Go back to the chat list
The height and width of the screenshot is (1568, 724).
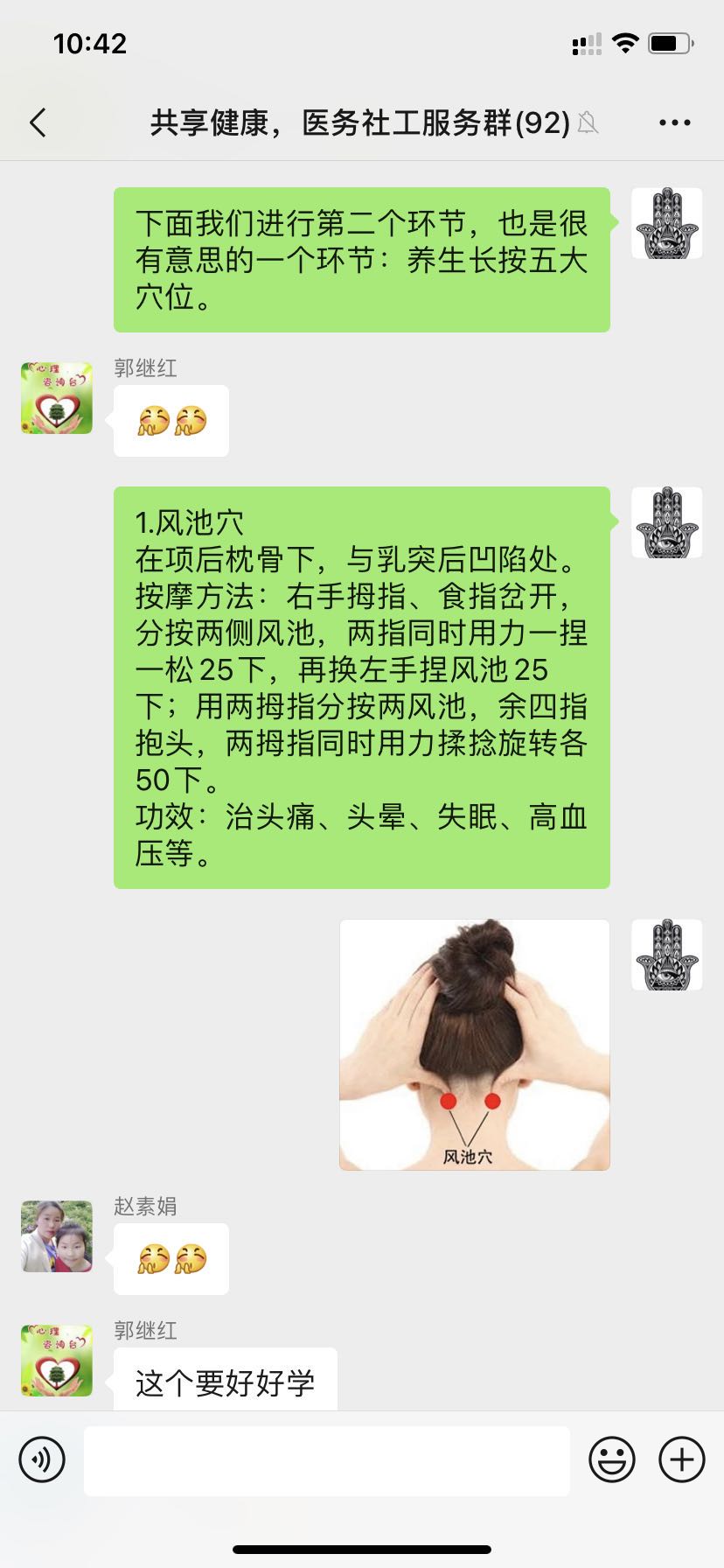[38, 123]
